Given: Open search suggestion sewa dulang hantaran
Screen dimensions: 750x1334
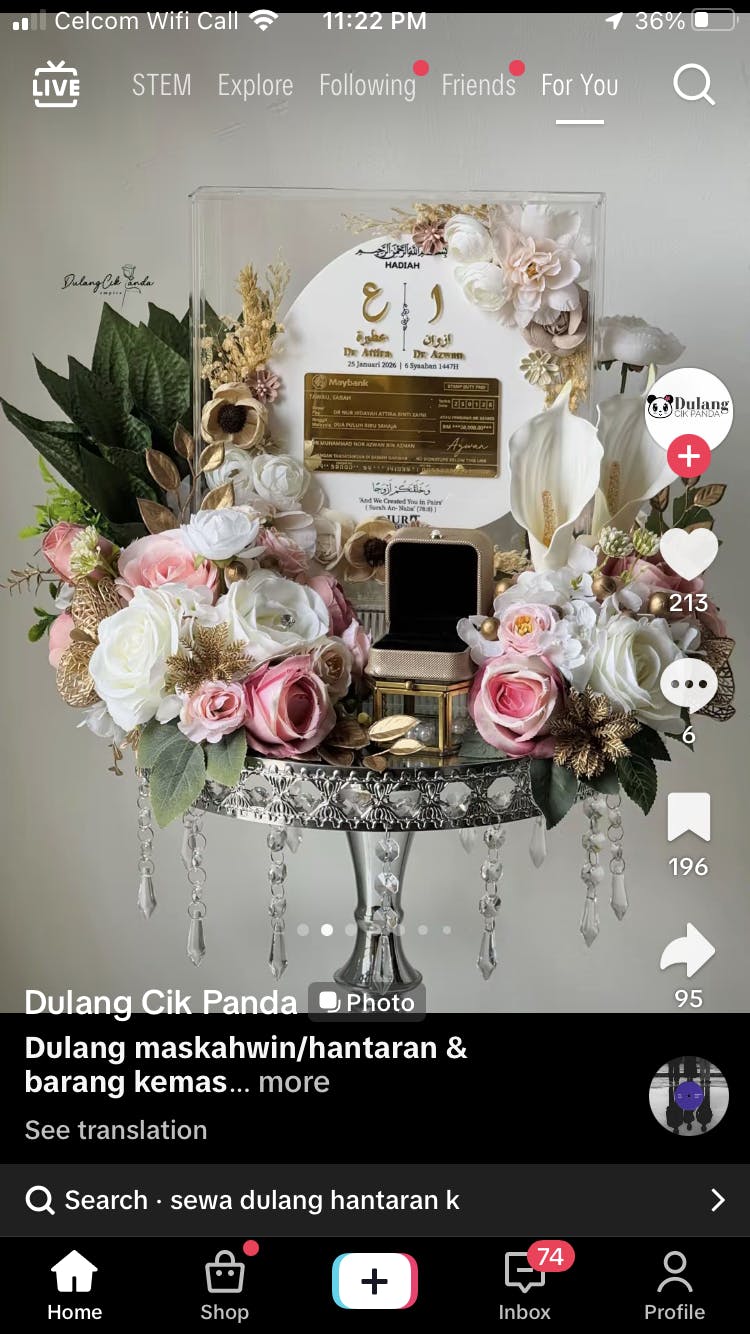Looking at the screenshot, I should (x=375, y=1200).
